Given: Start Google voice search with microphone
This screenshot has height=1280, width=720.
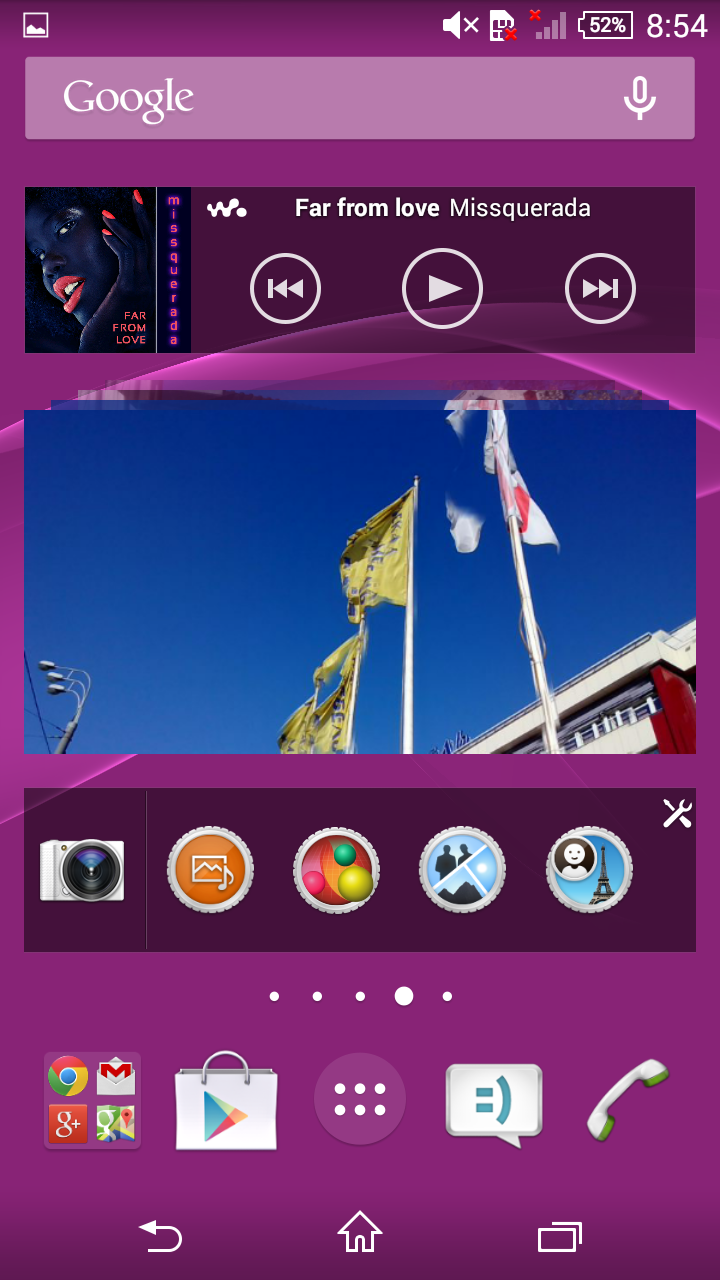Looking at the screenshot, I should pos(640,98).
